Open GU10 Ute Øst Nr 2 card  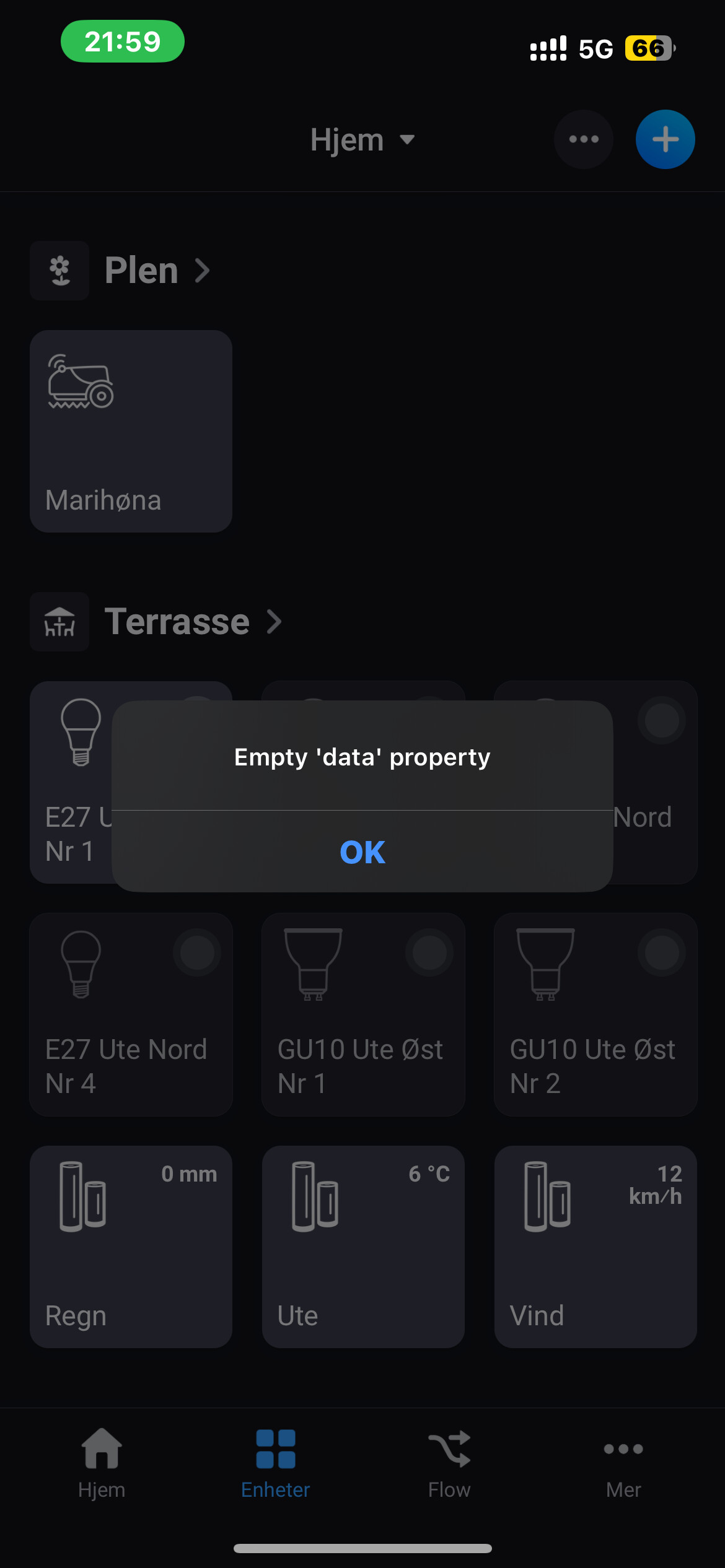tap(595, 1014)
